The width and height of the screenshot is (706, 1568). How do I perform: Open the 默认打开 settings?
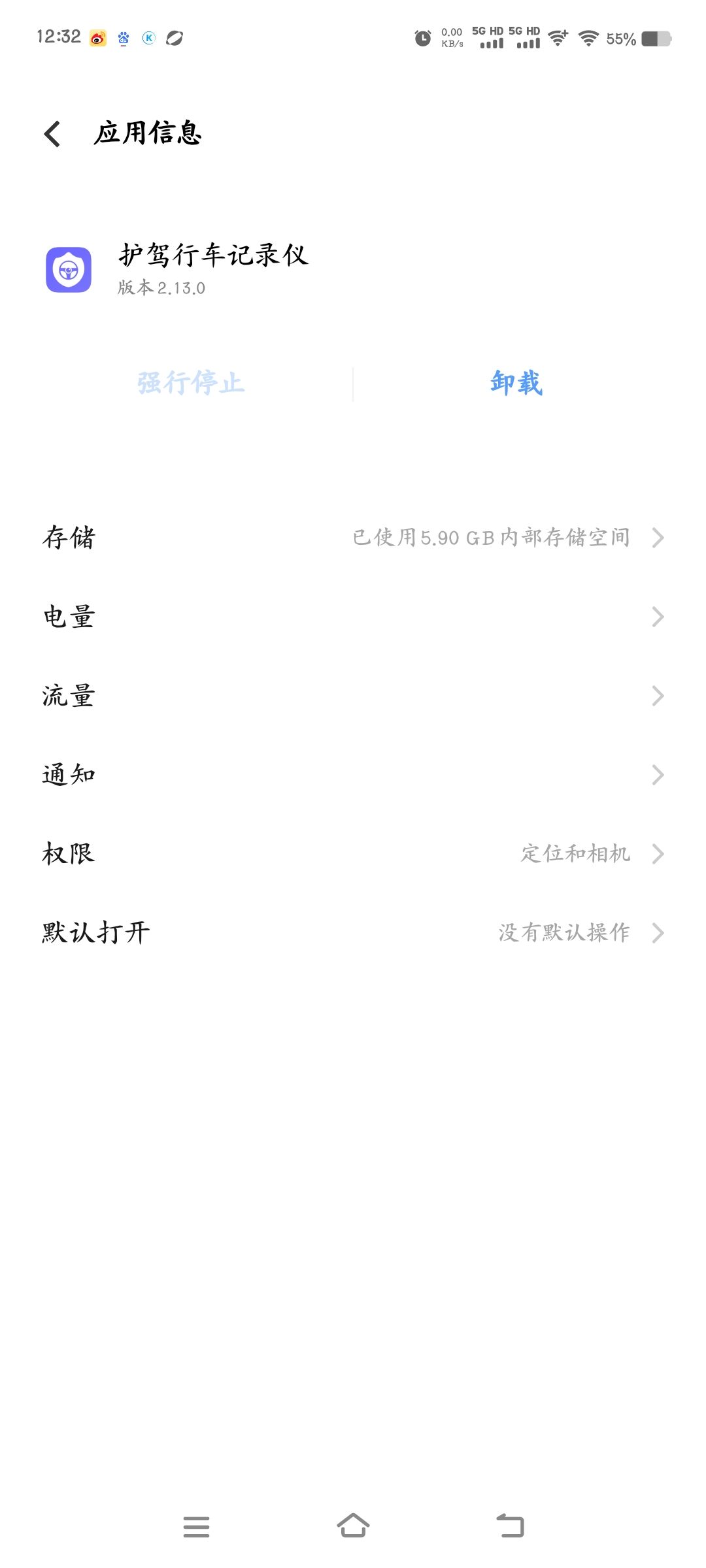tap(353, 933)
